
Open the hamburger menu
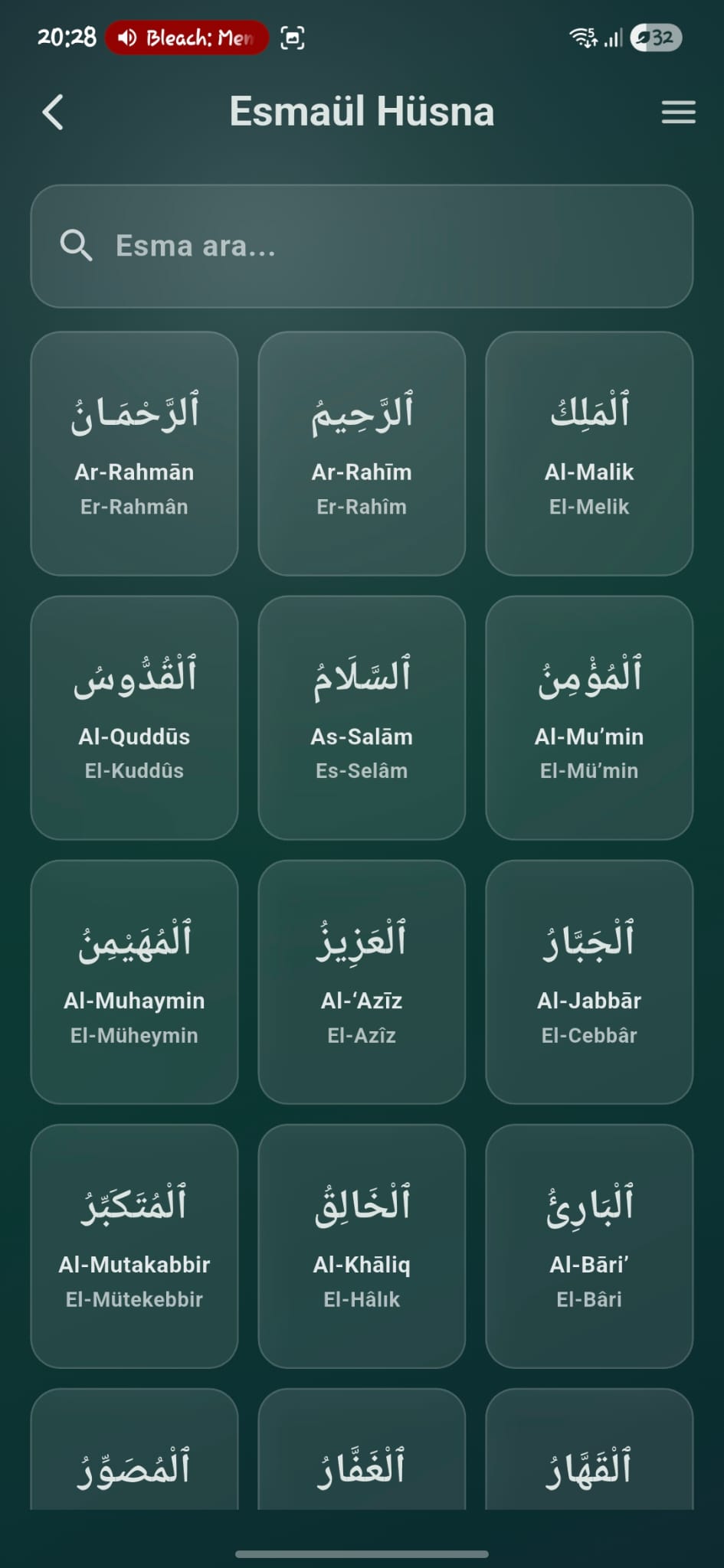(x=678, y=113)
